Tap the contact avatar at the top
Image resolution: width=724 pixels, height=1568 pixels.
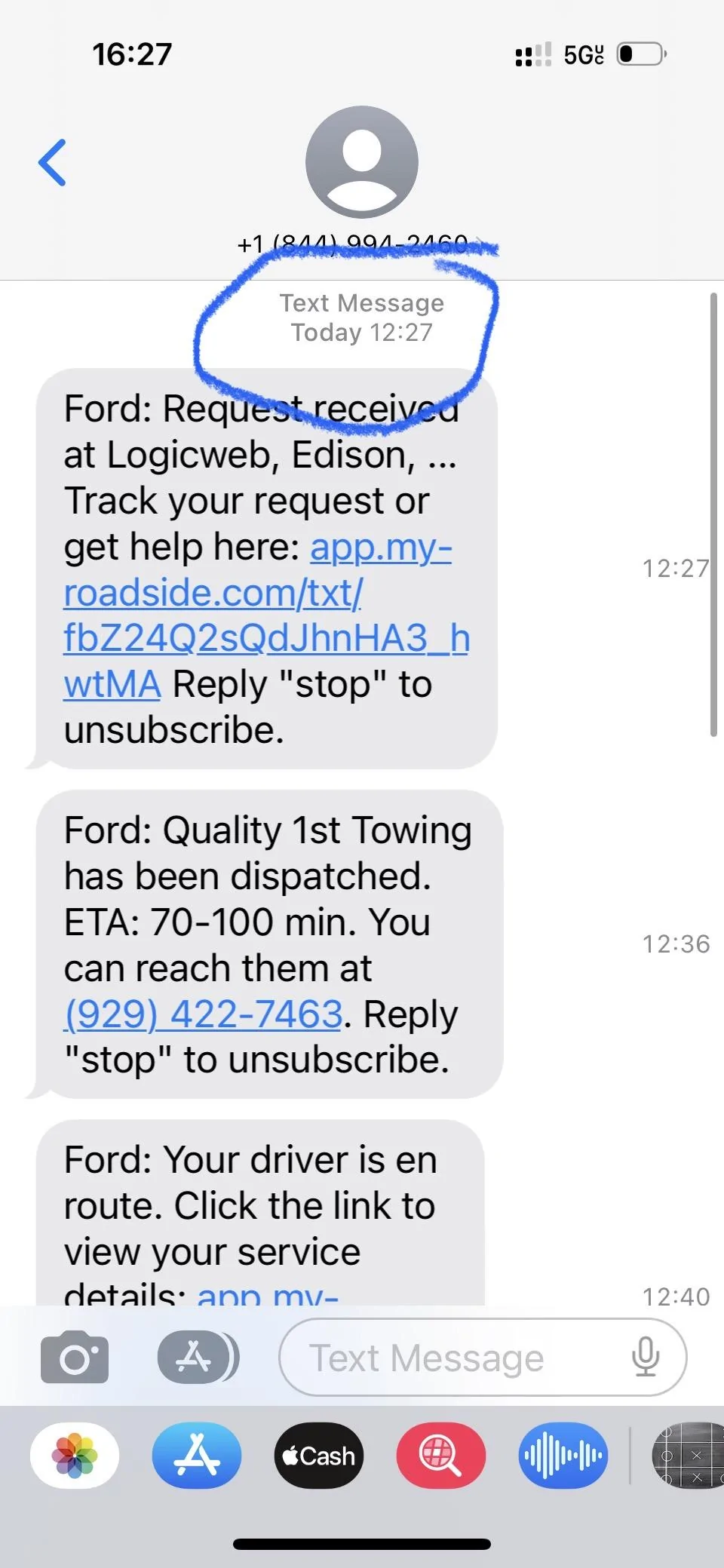(361, 162)
